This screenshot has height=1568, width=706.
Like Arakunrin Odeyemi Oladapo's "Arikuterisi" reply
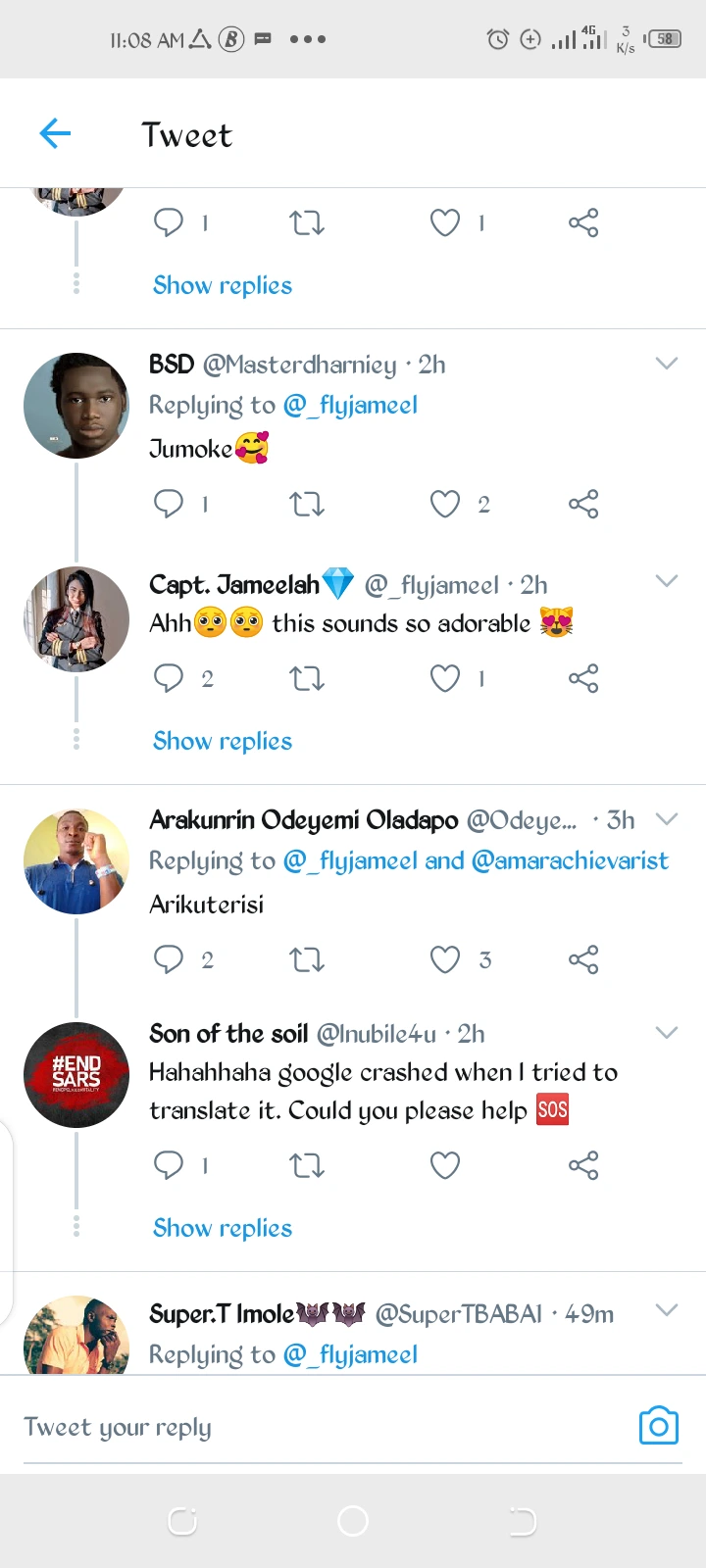pyautogui.click(x=445, y=958)
